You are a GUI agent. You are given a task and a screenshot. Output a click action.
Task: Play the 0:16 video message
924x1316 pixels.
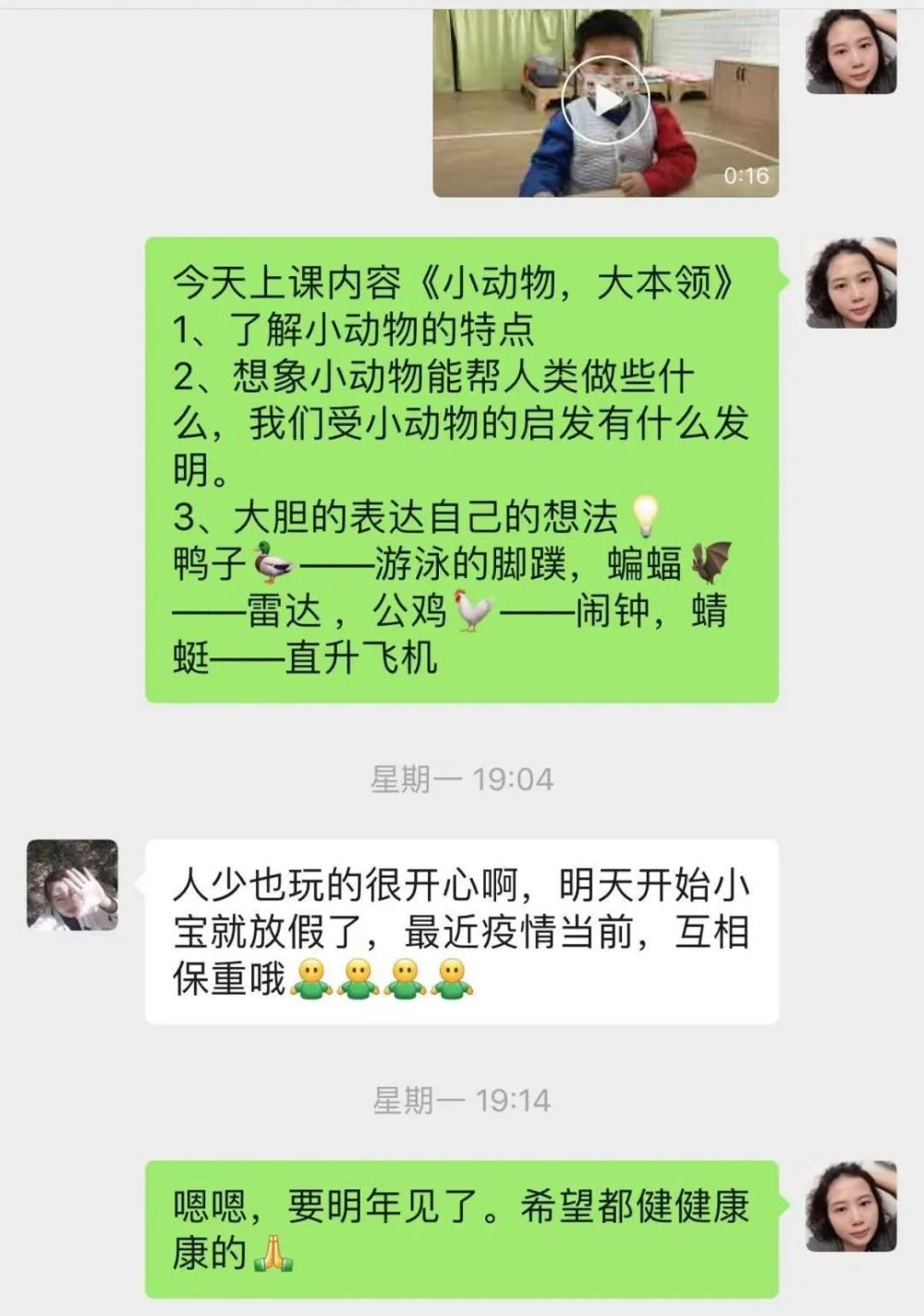click(605, 100)
